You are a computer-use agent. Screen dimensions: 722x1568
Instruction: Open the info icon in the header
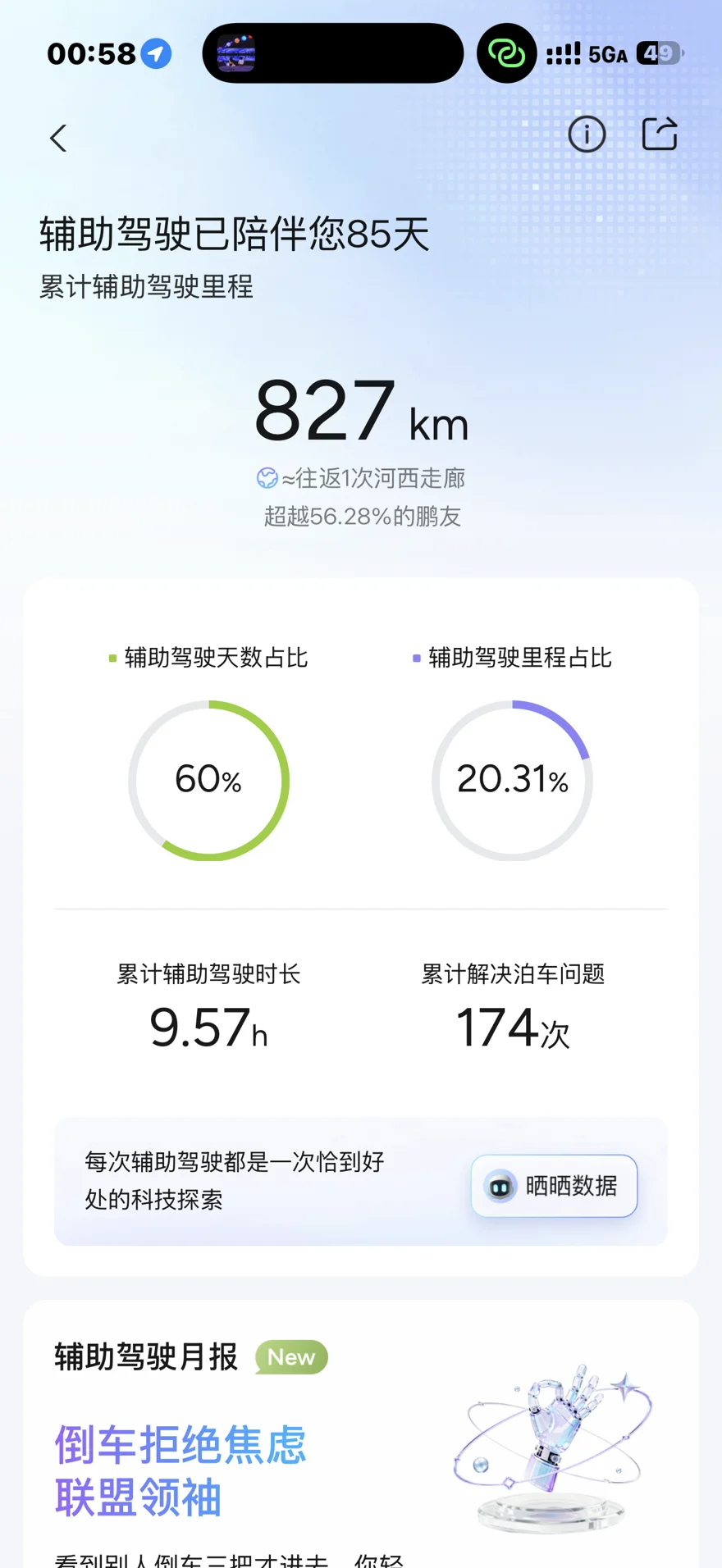click(x=587, y=134)
